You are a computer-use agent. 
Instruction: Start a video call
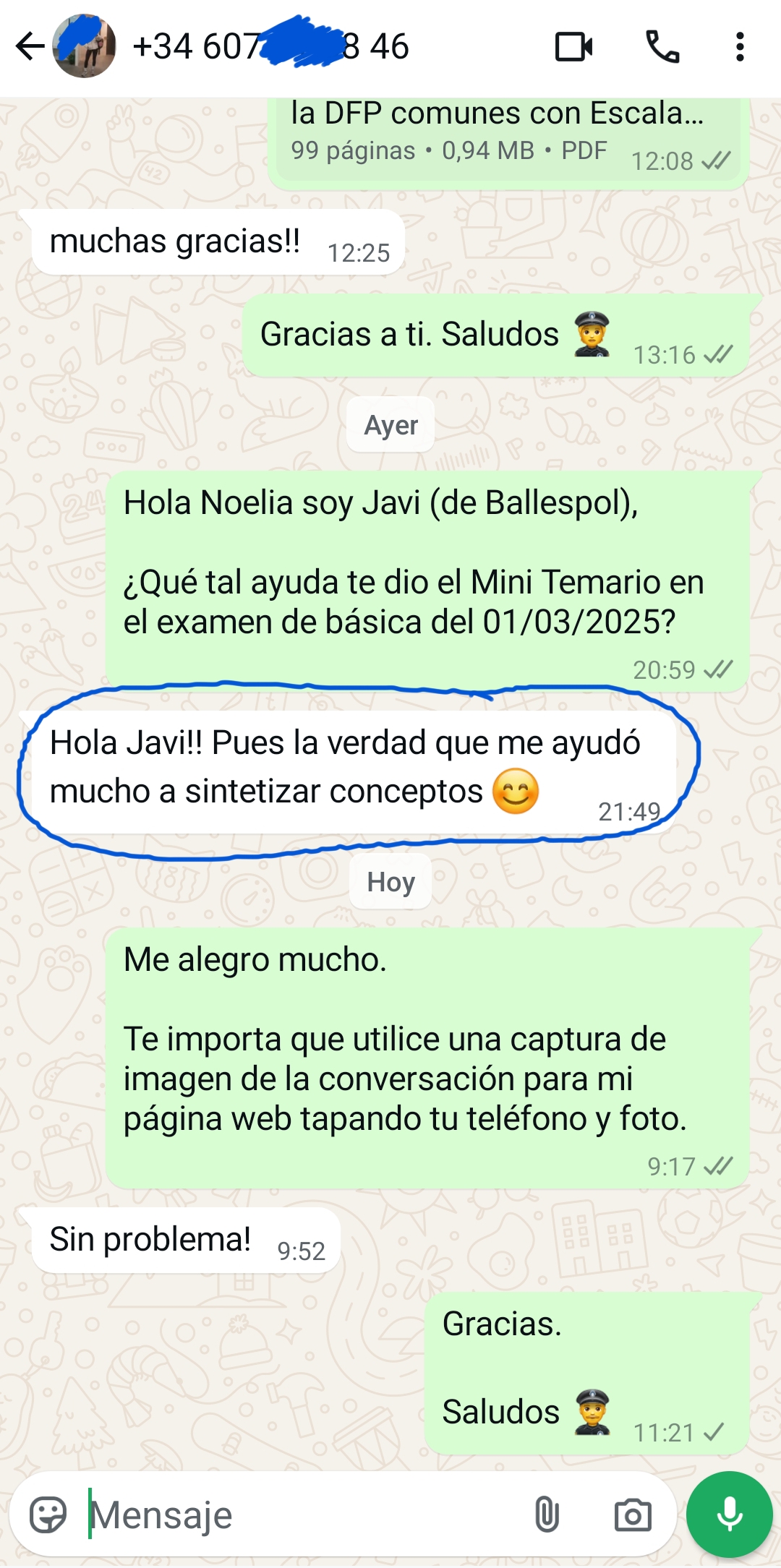coord(573,47)
